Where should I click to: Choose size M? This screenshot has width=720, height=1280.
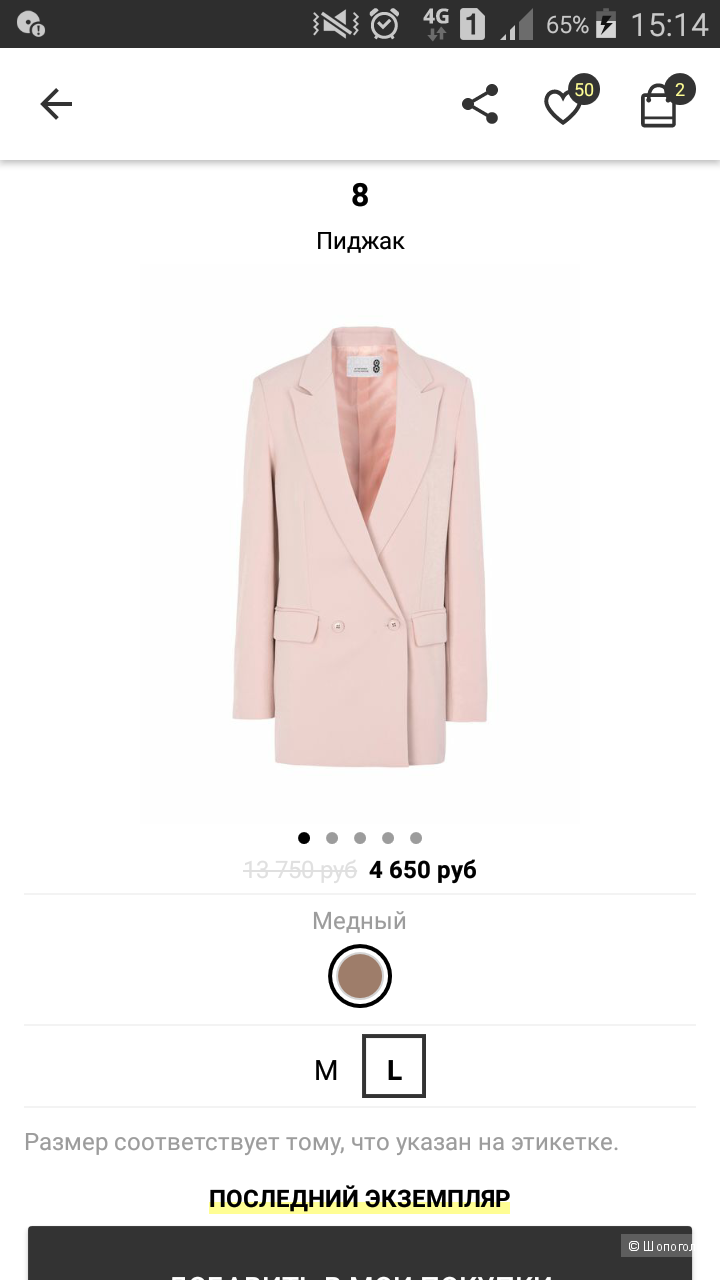click(x=326, y=1070)
